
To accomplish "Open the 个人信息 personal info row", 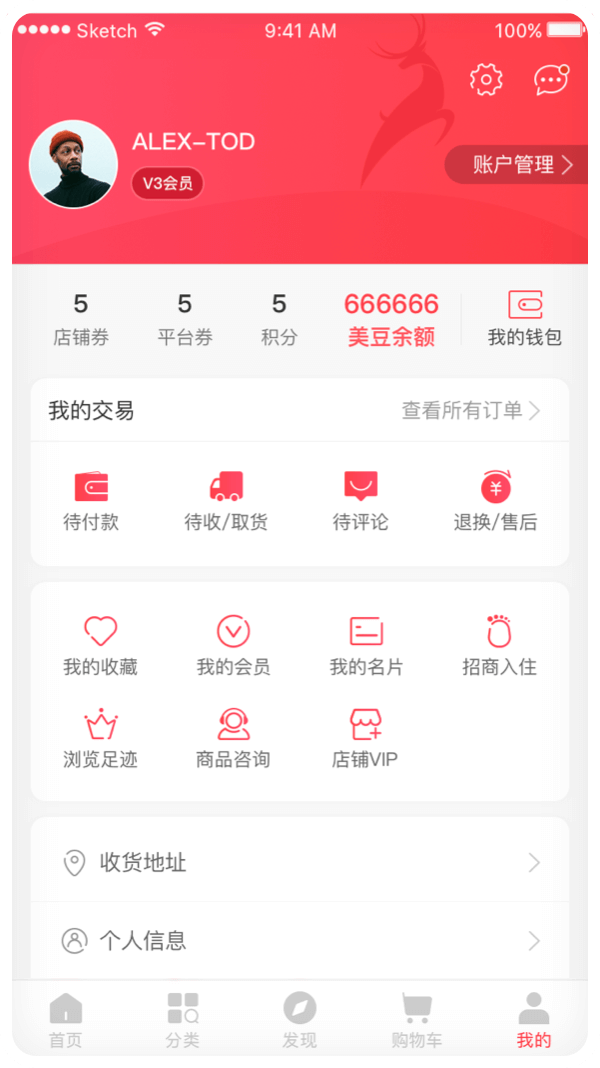I will (x=300, y=940).
